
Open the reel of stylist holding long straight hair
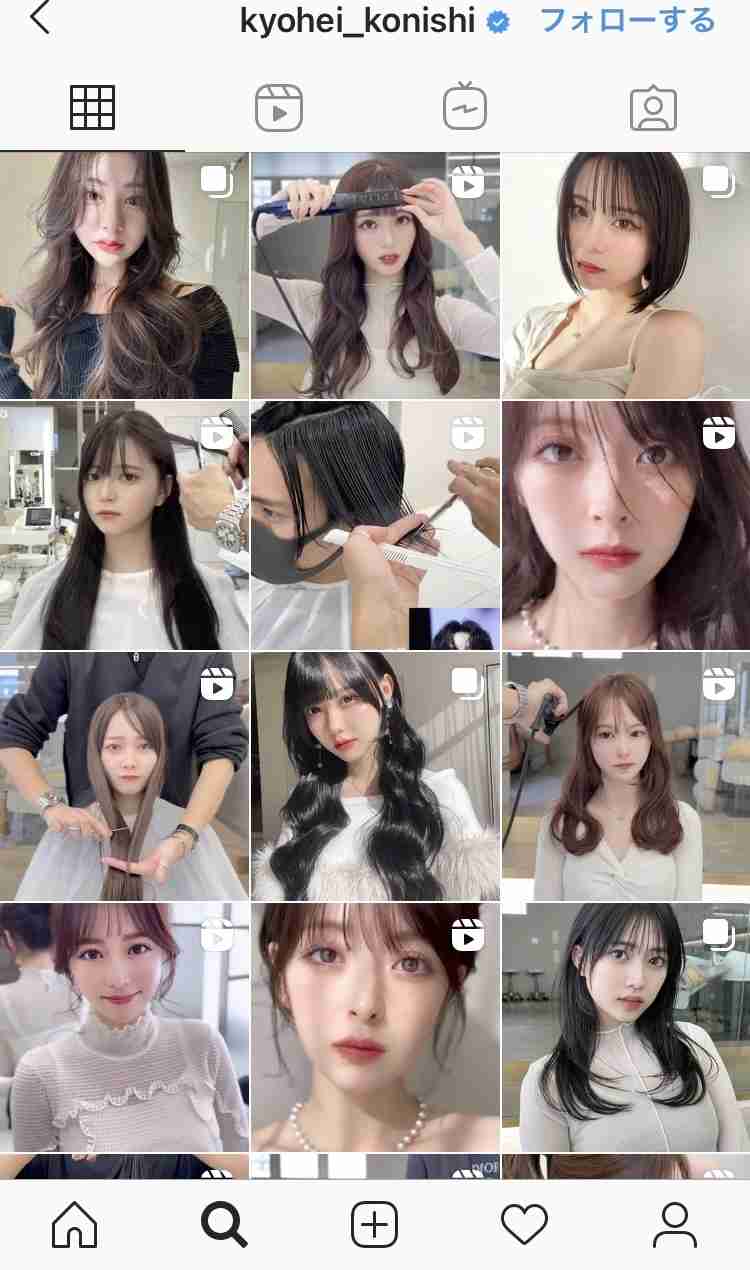pyautogui.click(x=124, y=775)
